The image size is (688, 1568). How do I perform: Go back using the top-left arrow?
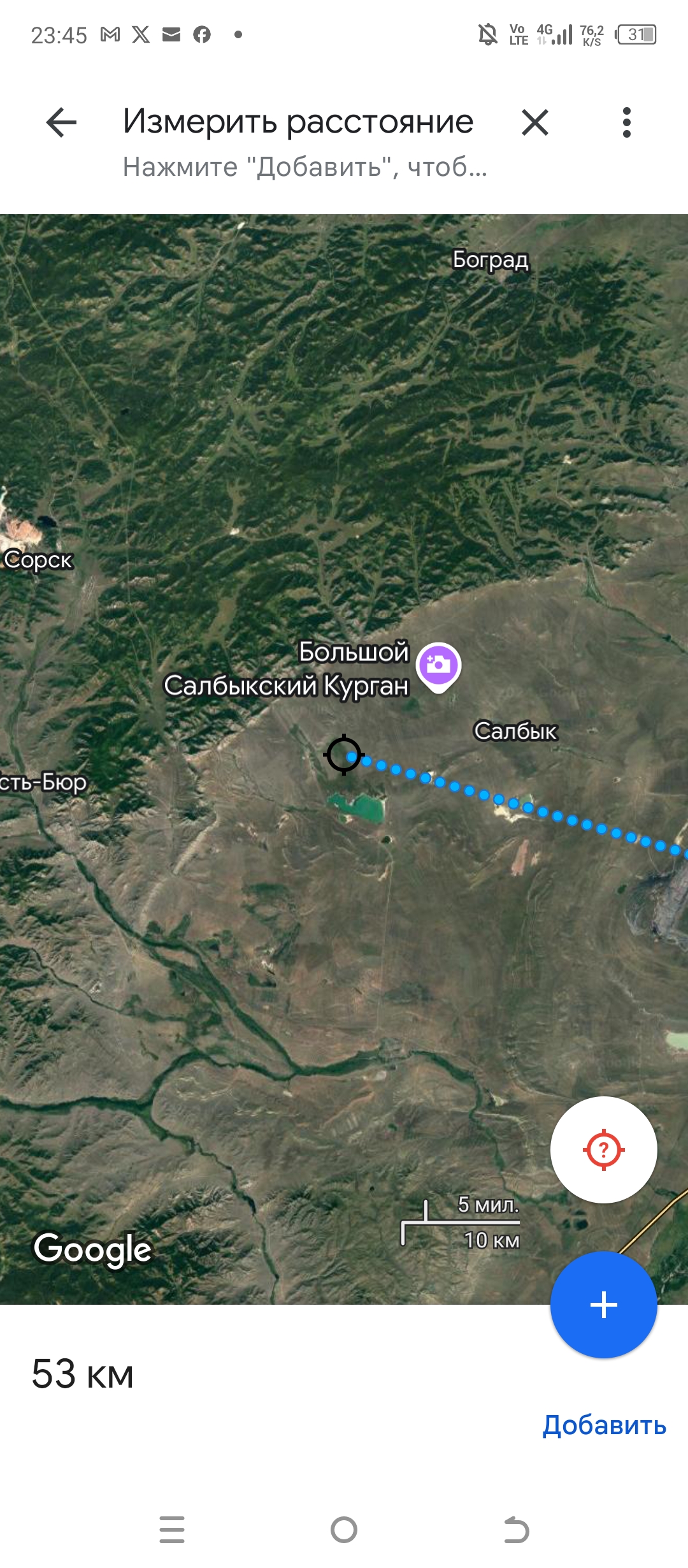[62, 122]
